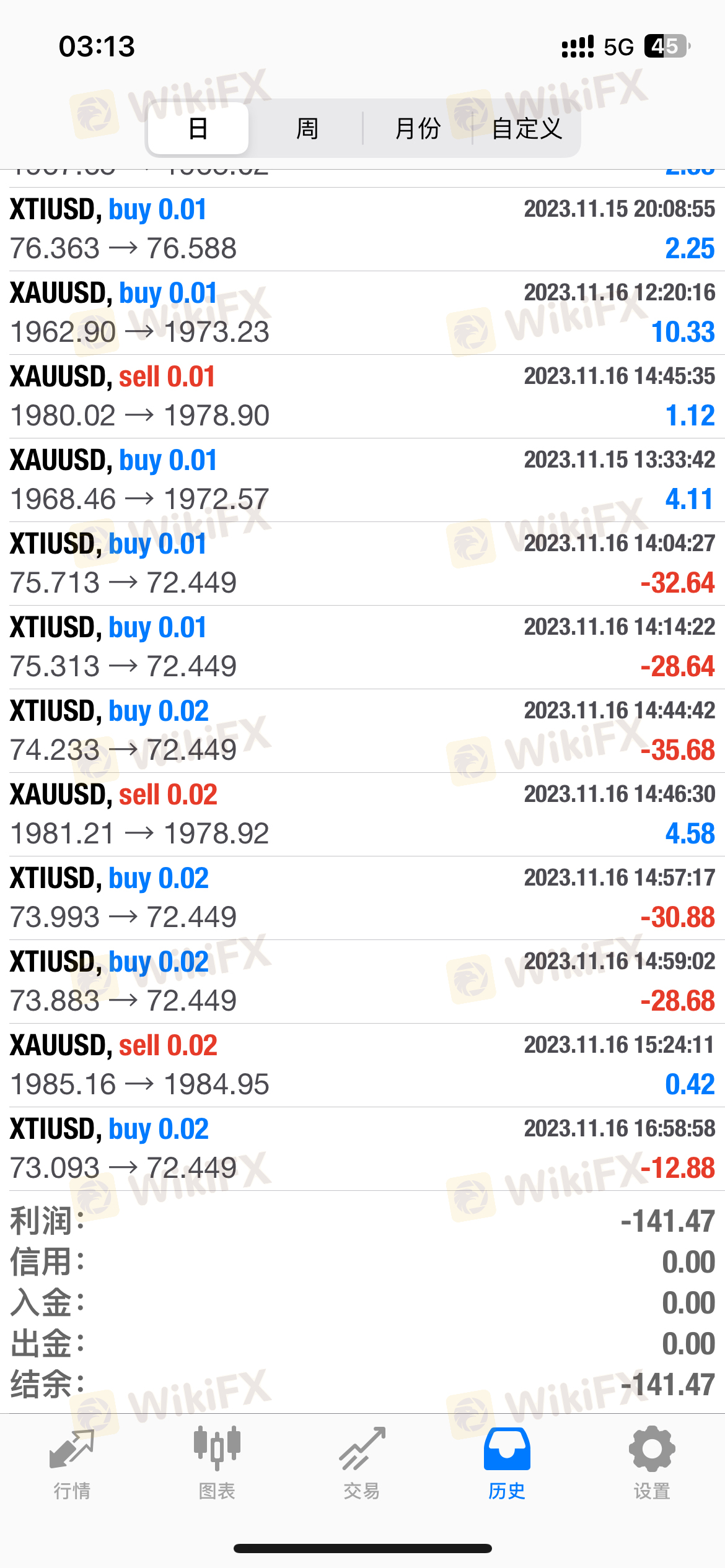
Task: Expand XTIUSD buy trade with 2.25 profit
Action: coord(362,229)
